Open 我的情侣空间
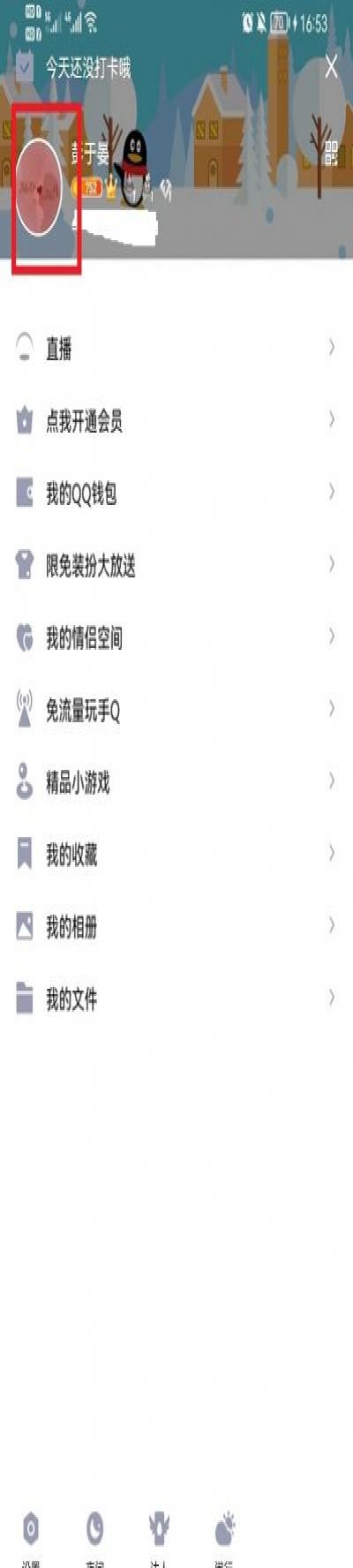Image resolution: width=353 pixels, height=1568 pixels. point(176,637)
